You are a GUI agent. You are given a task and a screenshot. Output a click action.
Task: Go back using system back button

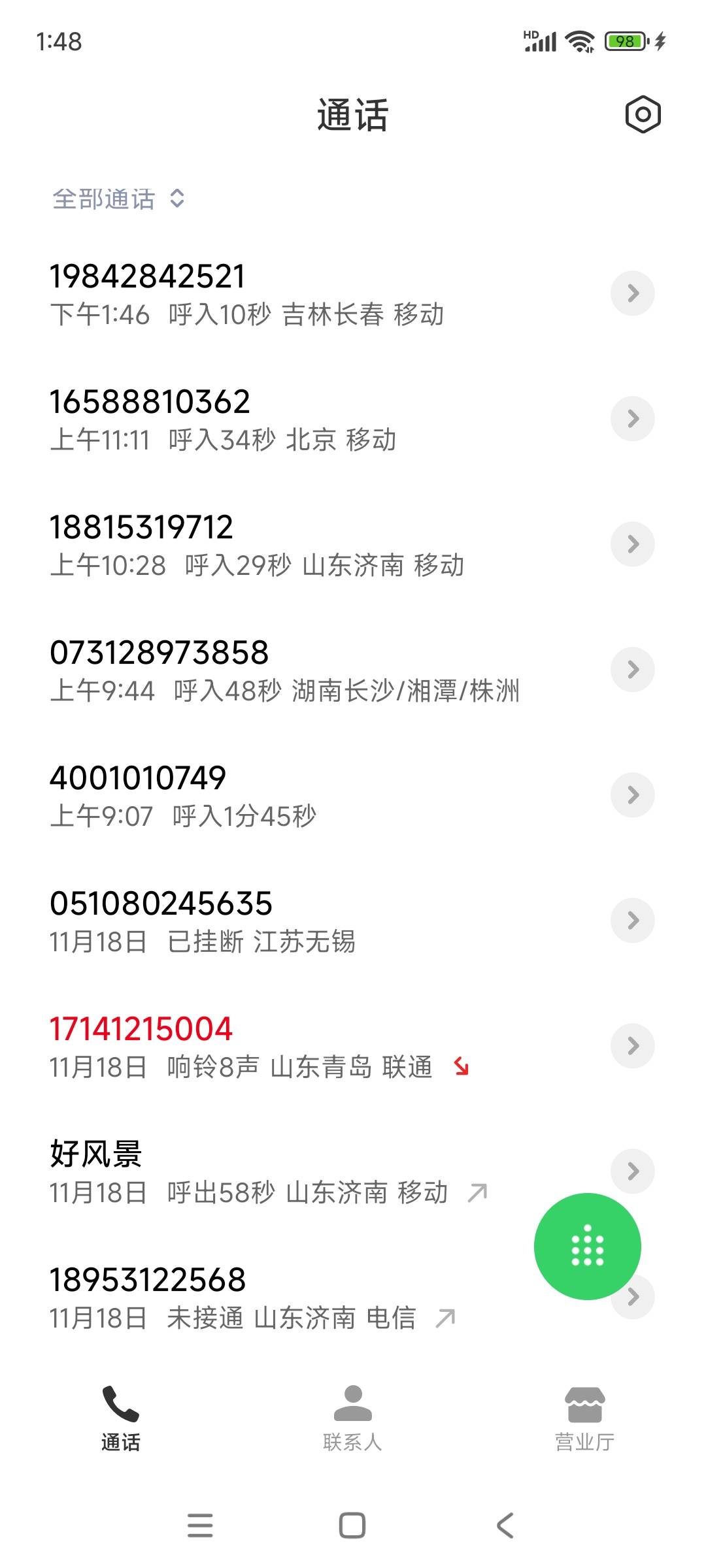[505, 1526]
